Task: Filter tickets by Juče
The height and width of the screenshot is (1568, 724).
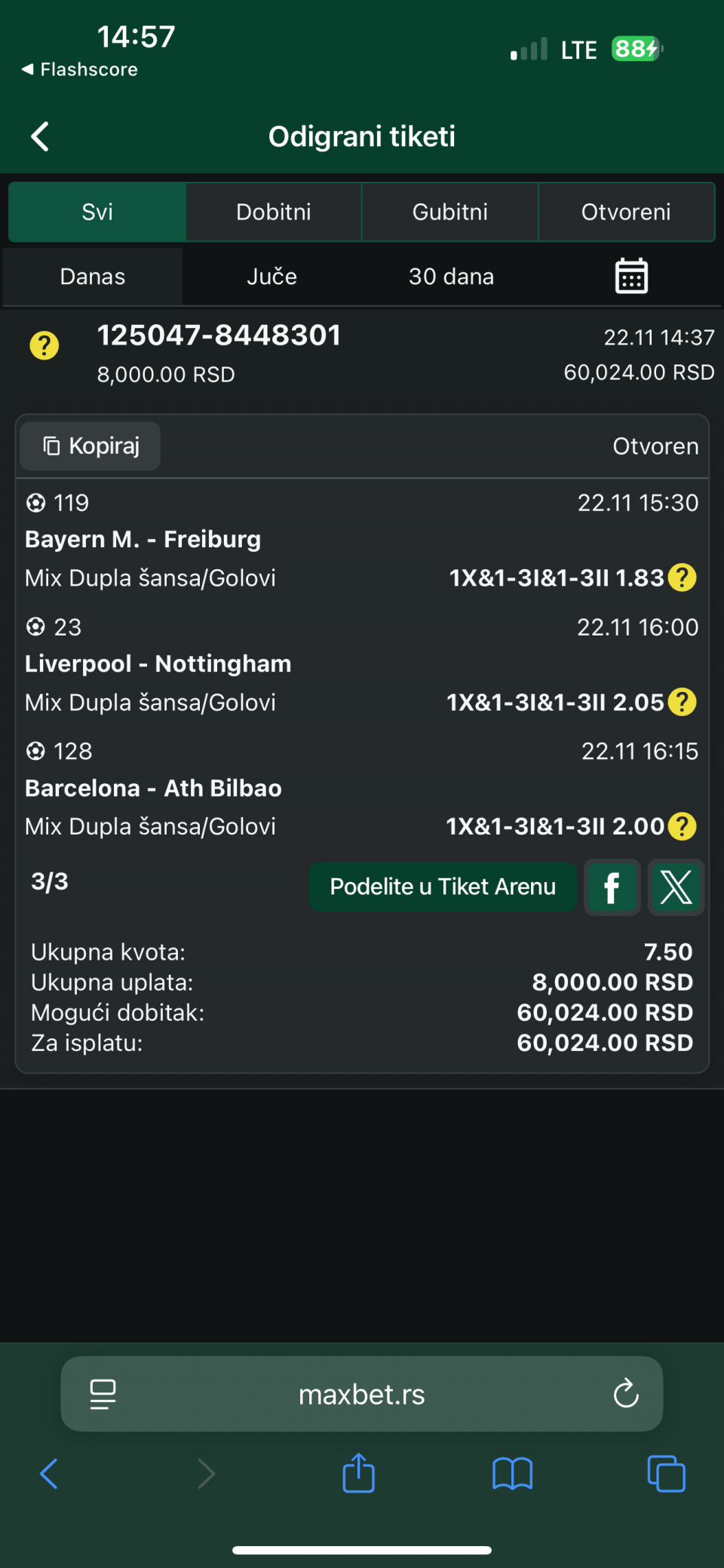Action: pyautogui.click(x=271, y=277)
